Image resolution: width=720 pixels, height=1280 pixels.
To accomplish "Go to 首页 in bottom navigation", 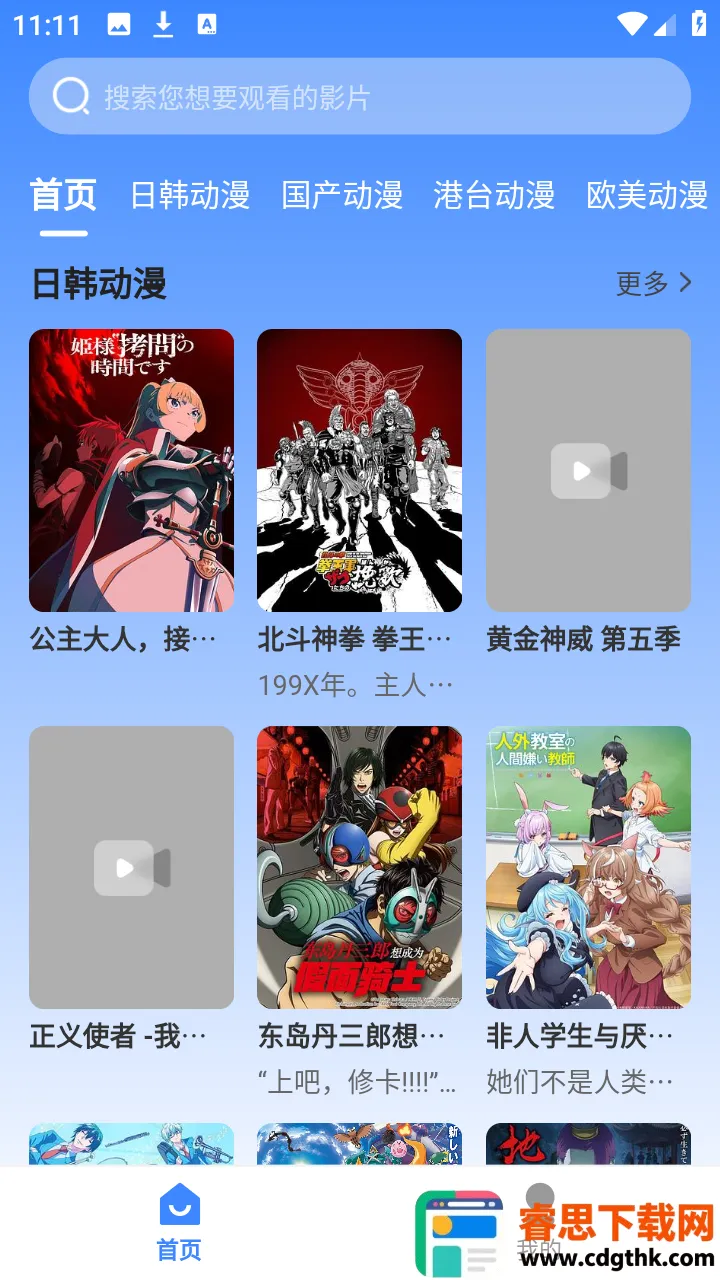I will click(180, 1222).
